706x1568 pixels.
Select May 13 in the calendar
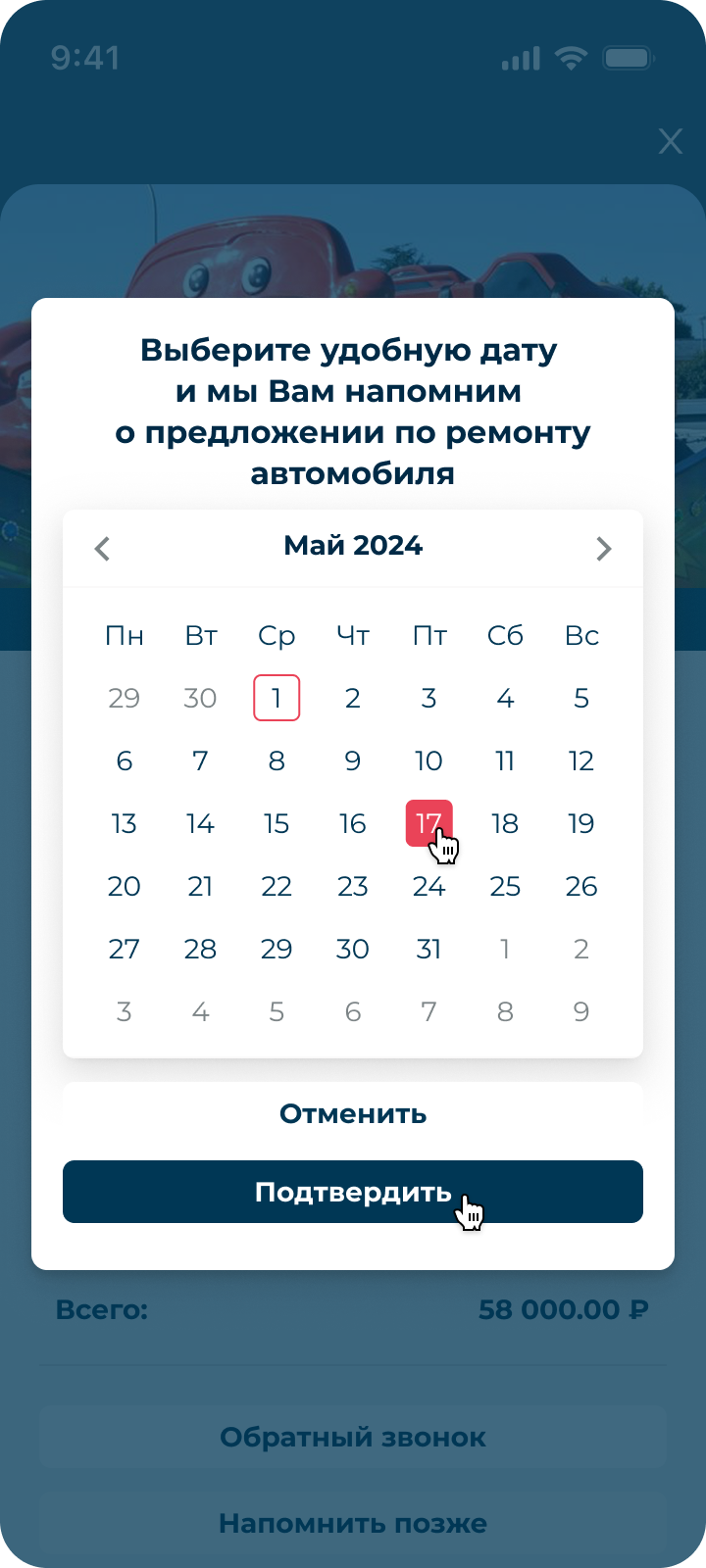[125, 823]
